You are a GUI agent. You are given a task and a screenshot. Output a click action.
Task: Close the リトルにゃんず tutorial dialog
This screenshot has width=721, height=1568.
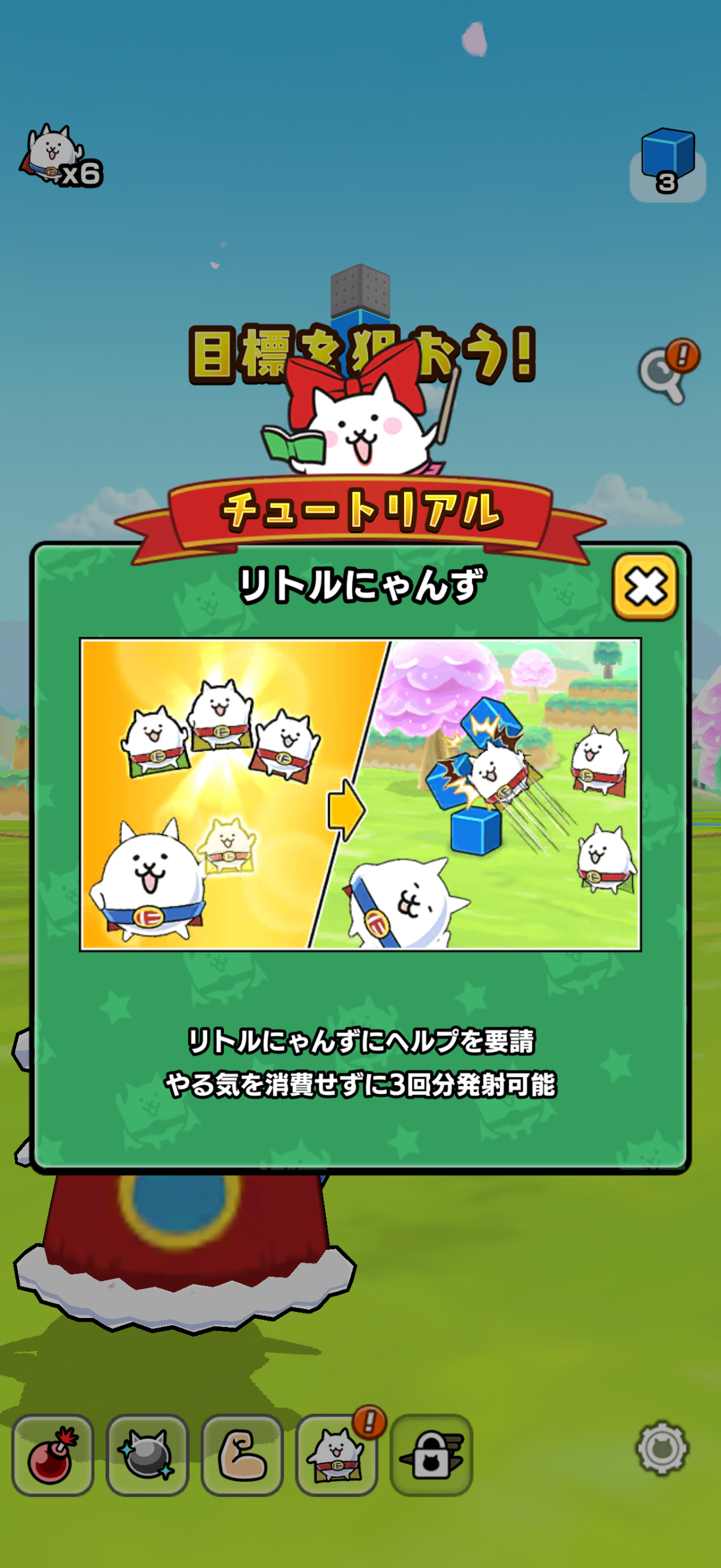(644, 587)
